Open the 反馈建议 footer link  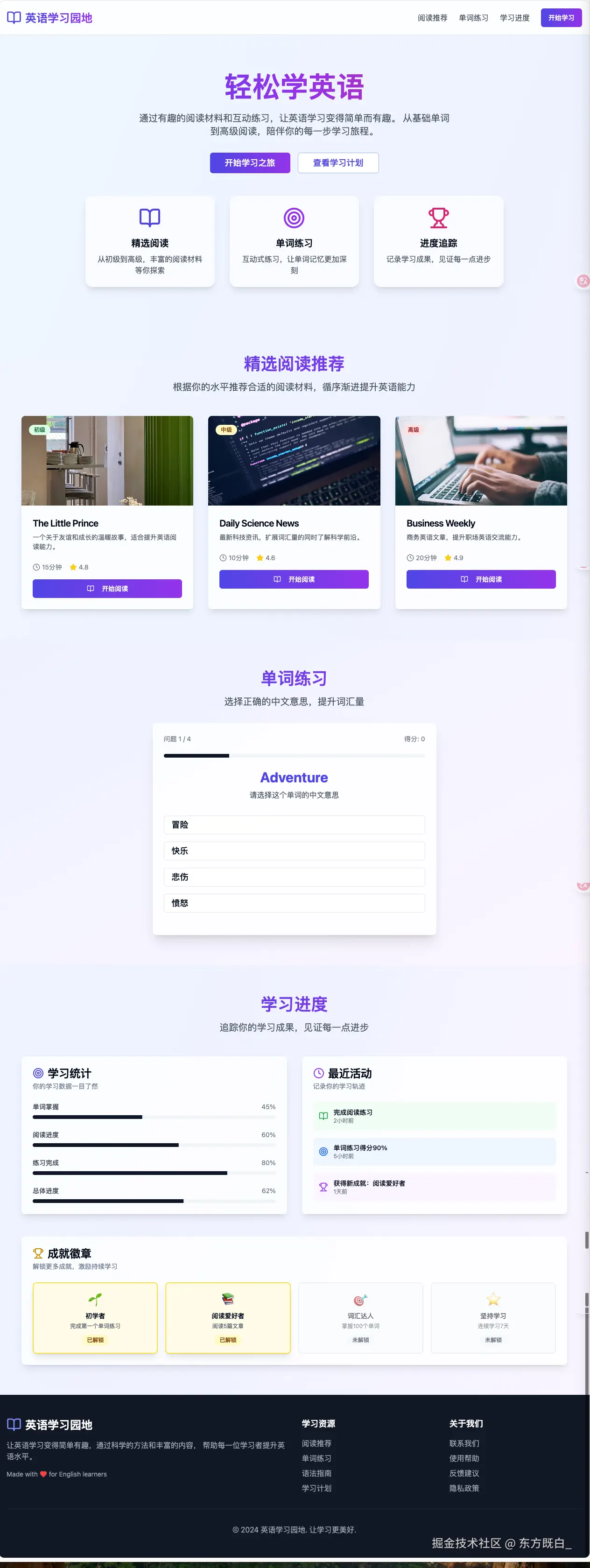point(464,1473)
